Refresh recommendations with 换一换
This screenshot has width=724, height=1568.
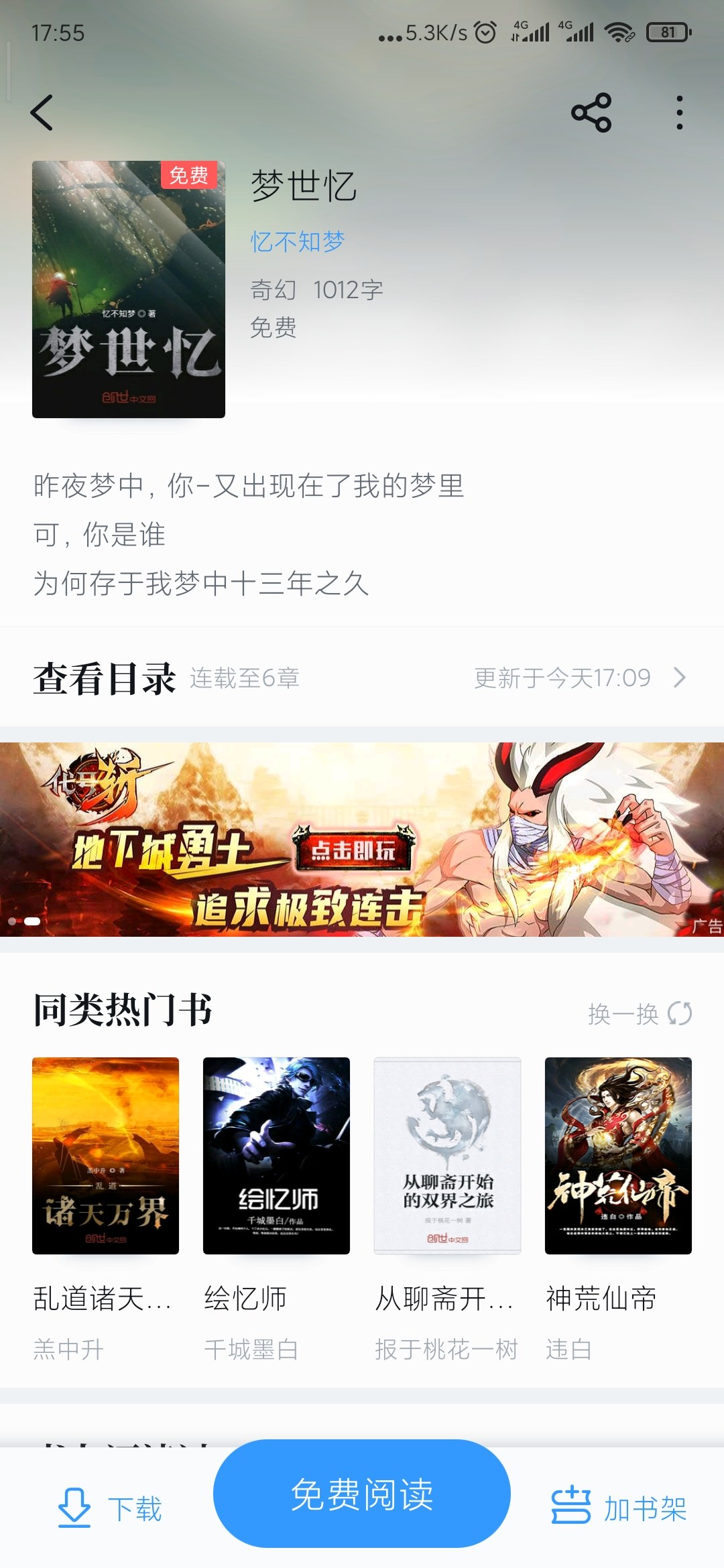point(639,1013)
